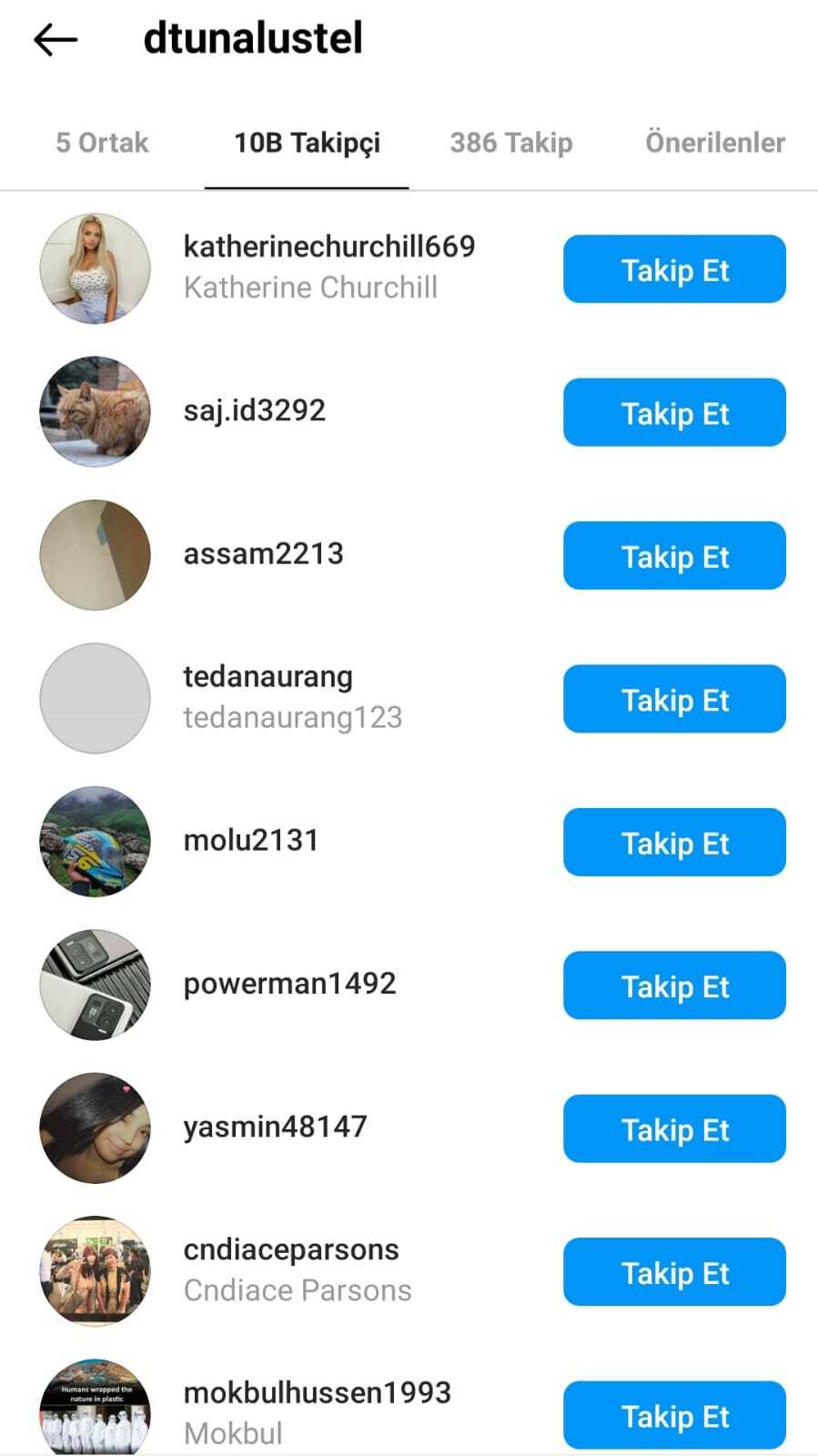
Task: Open katherinechurchill669's profile row
Action: click(x=328, y=266)
